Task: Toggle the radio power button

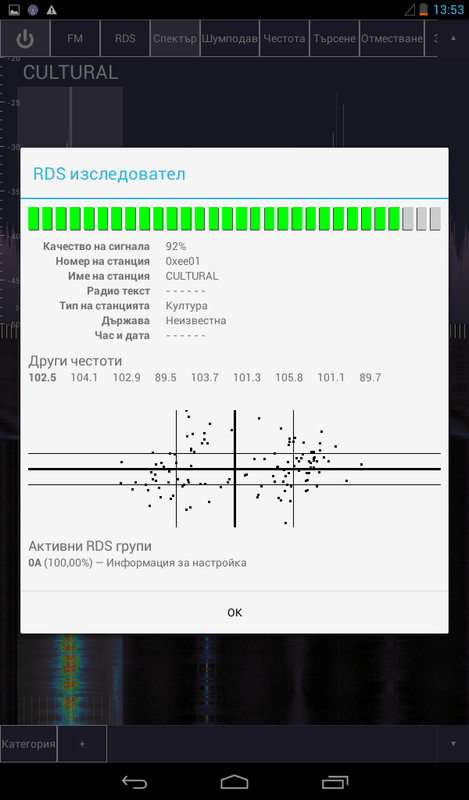Action: click(x=25, y=38)
